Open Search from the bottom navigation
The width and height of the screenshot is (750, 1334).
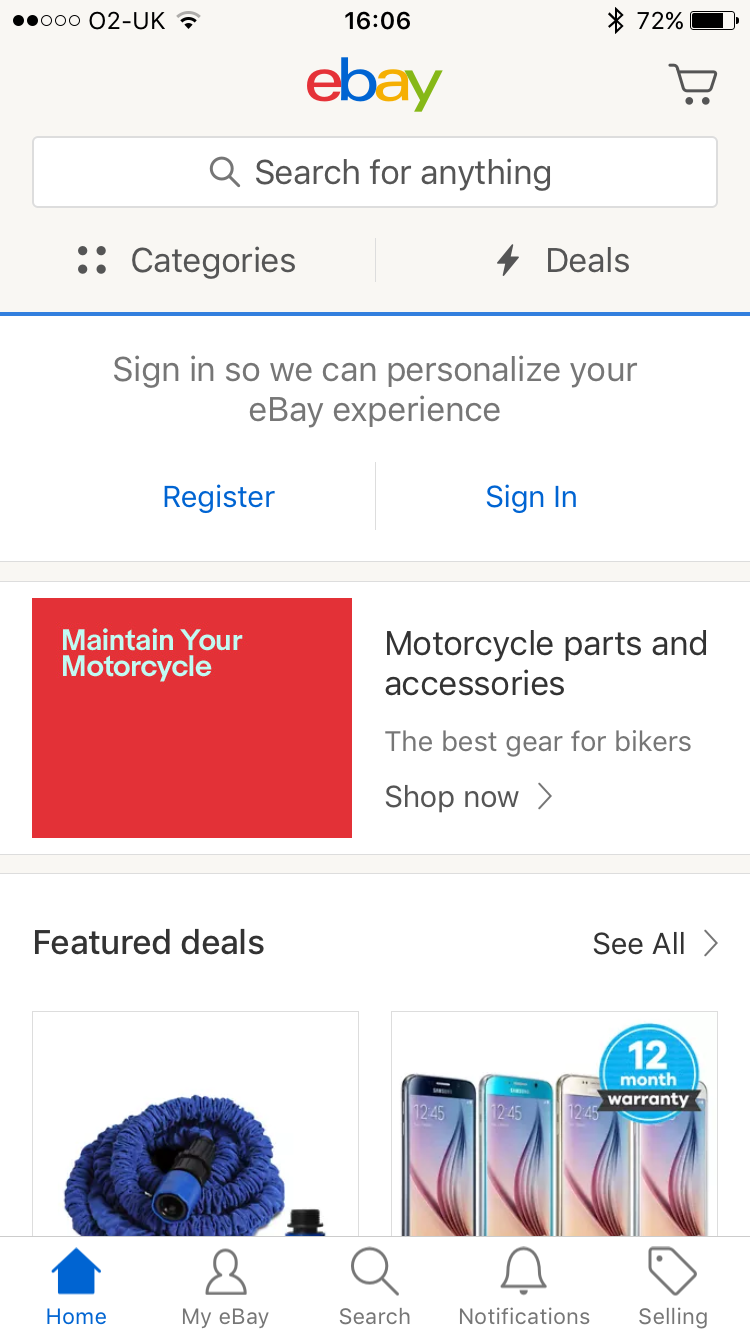coord(374,1271)
